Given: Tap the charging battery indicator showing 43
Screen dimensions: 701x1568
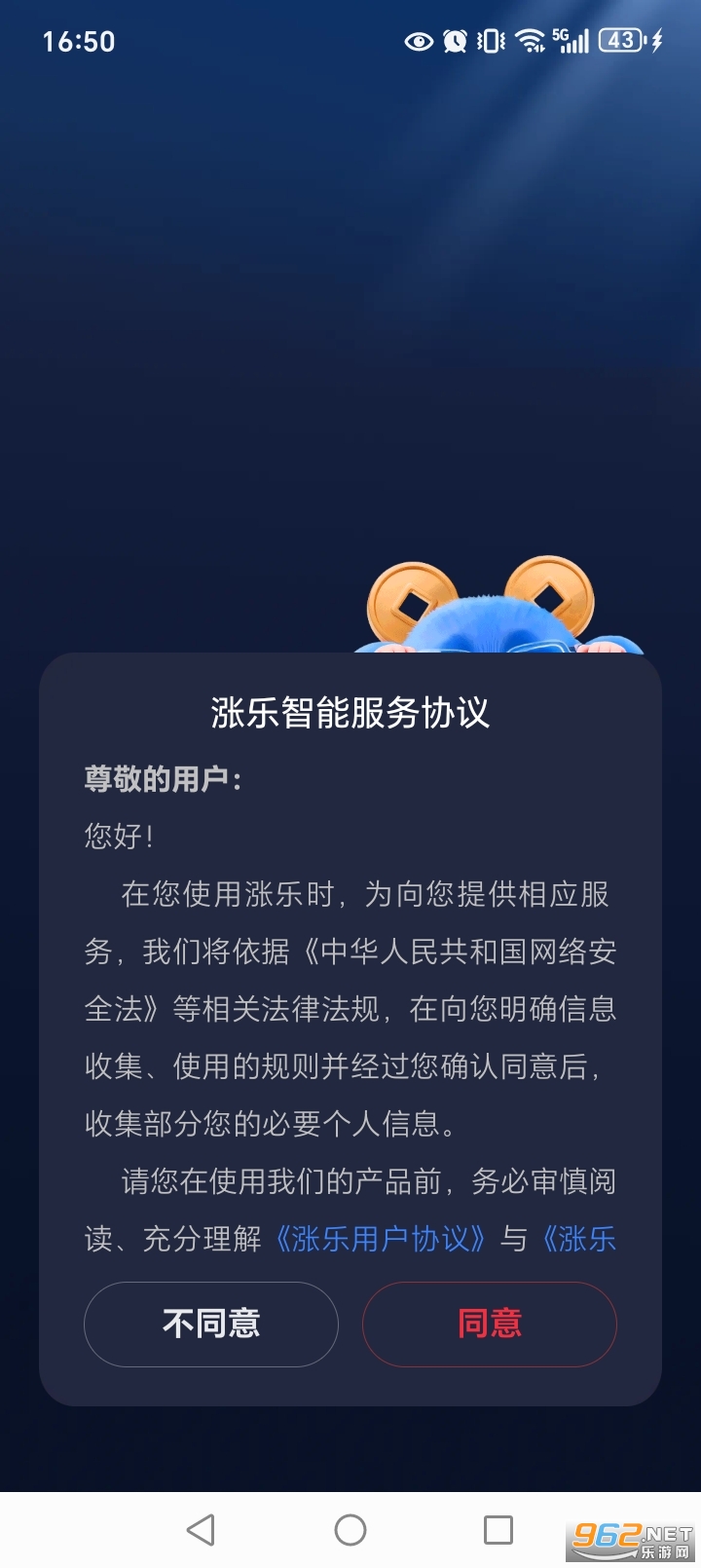Looking at the screenshot, I should (x=621, y=41).
